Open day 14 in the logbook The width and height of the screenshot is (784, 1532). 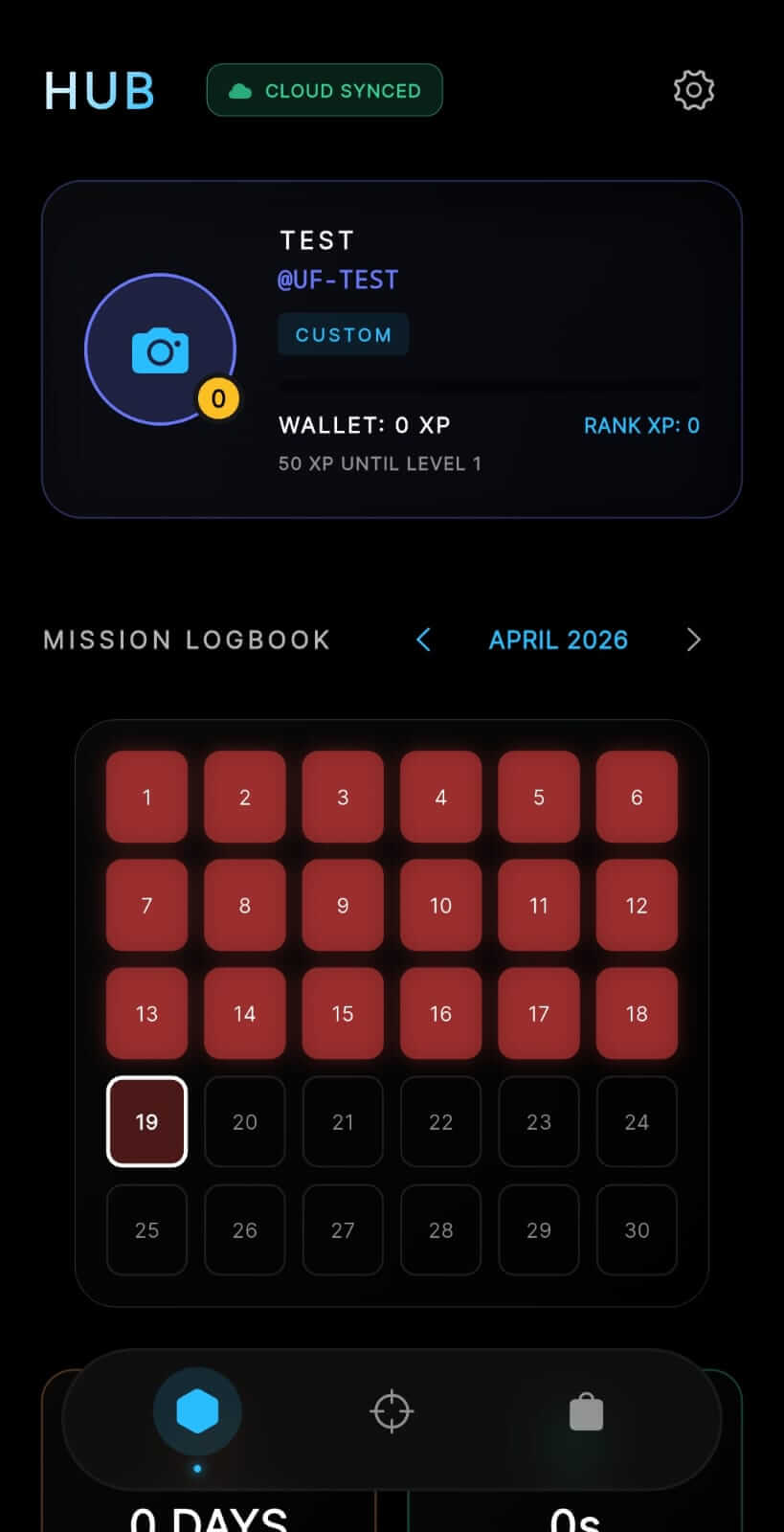click(245, 1013)
